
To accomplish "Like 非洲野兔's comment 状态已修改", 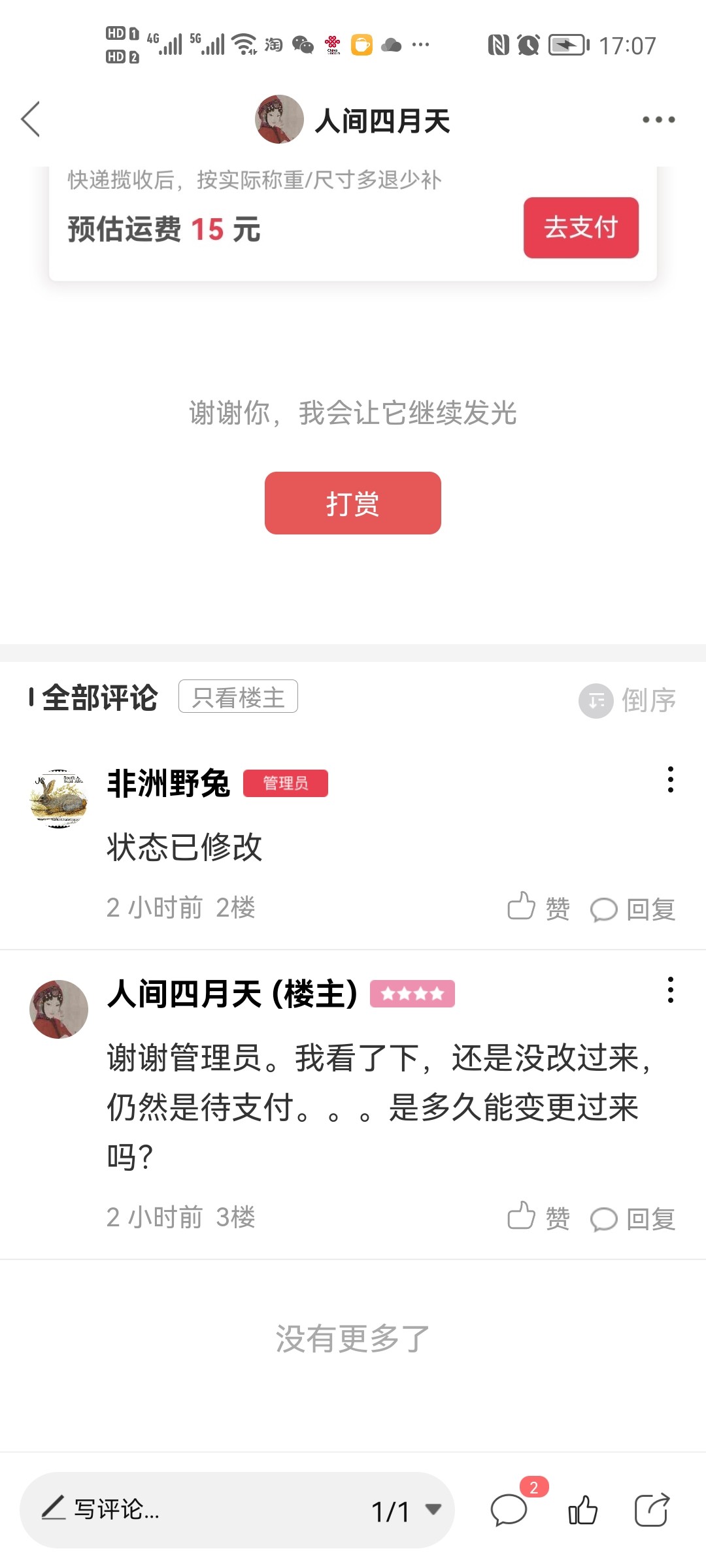I will pyautogui.click(x=539, y=907).
